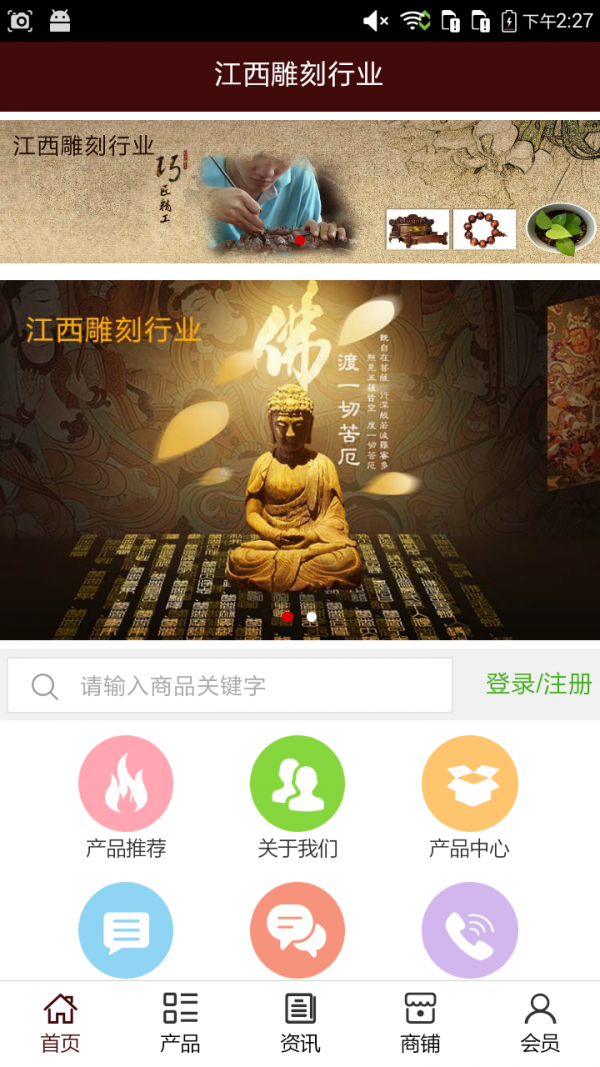Switch to the 会员 tab
The image size is (600, 1067).
pos(540,1022)
